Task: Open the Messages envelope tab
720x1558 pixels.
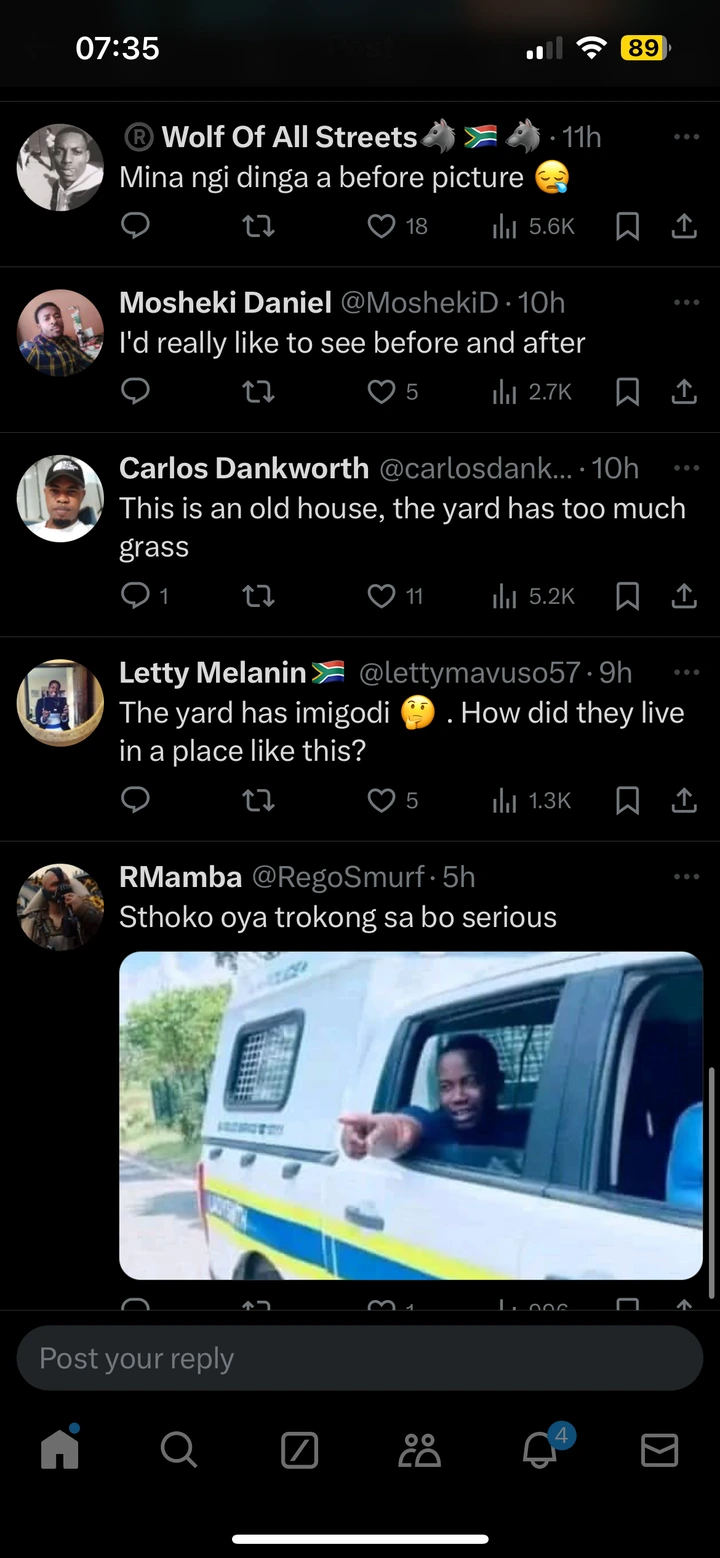Action: (x=659, y=1449)
